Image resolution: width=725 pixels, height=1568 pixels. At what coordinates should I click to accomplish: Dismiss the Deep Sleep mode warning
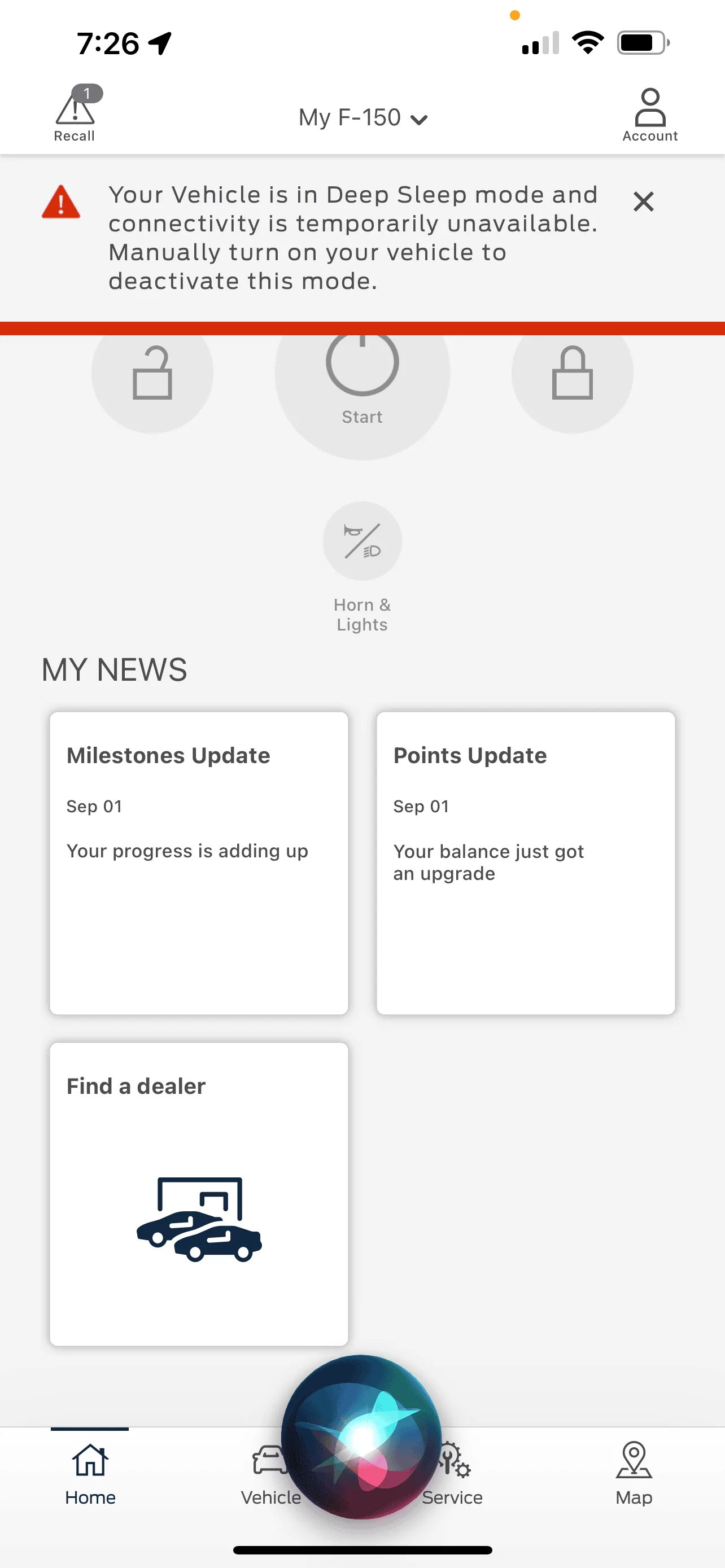[643, 202]
